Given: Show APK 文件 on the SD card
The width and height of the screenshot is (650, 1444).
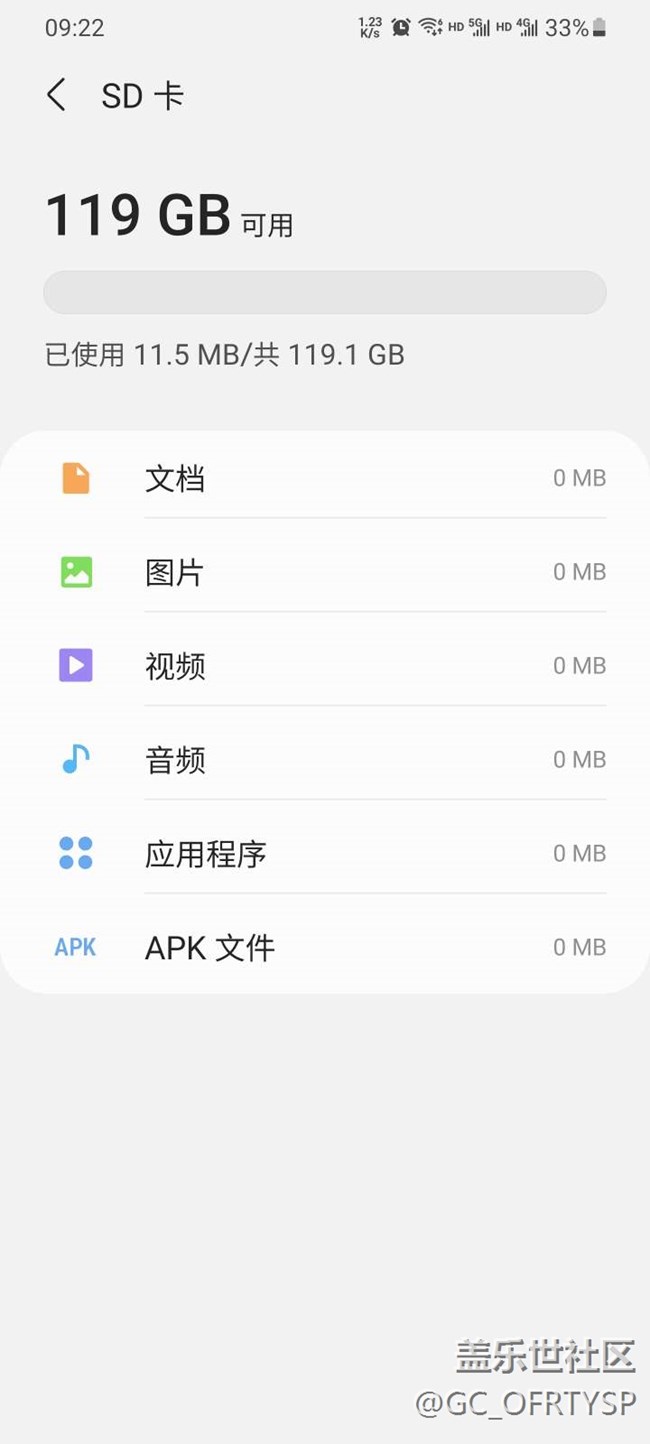Looking at the screenshot, I should point(325,947).
